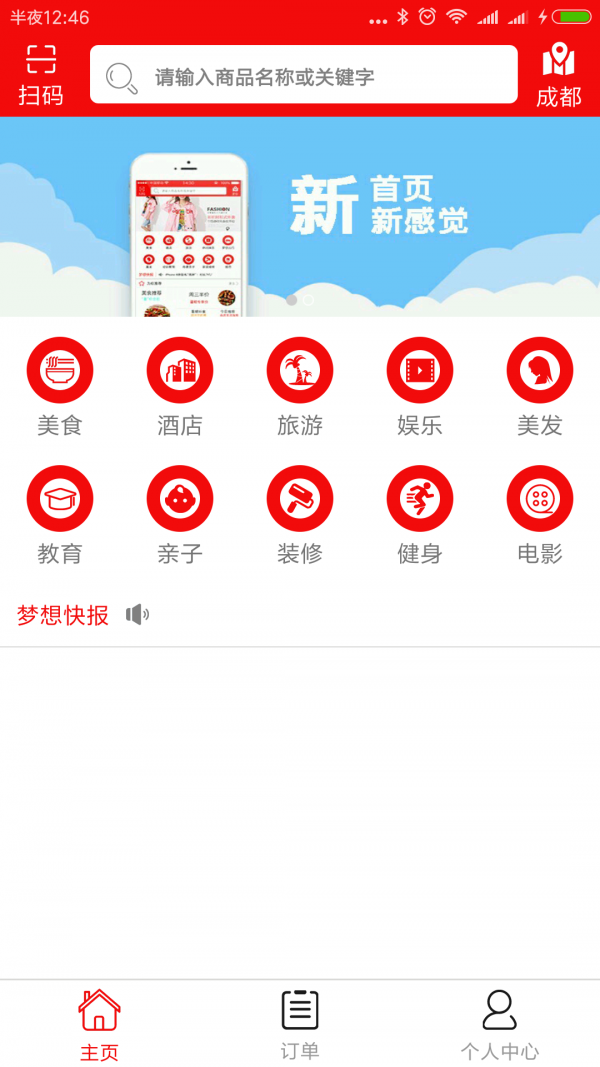The image size is (600, 1067).
Task: Select the 旅游 category
Action: pos(300,386)
